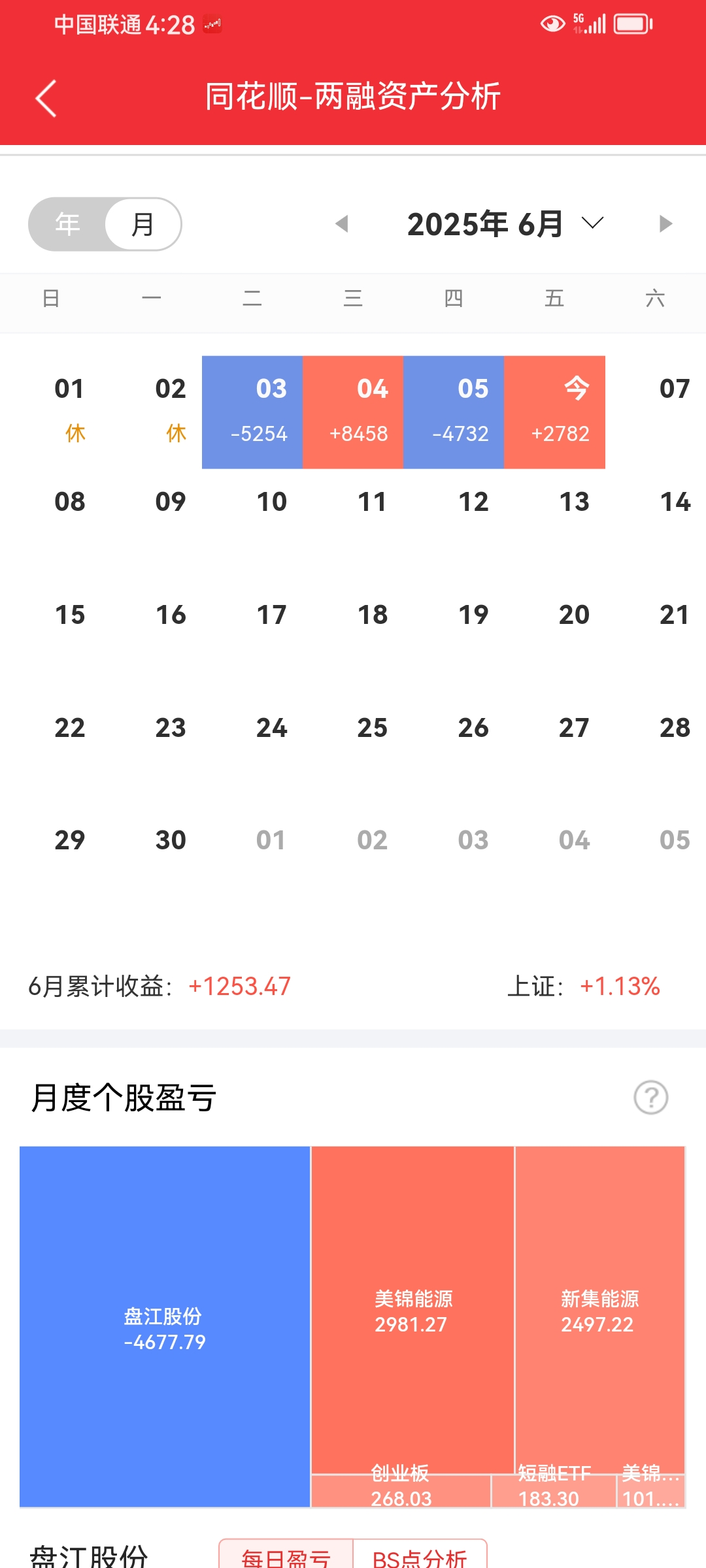706x1568 pixels.
Task: Switch to the BS点分析 tab
Action: click(420, 1558)
